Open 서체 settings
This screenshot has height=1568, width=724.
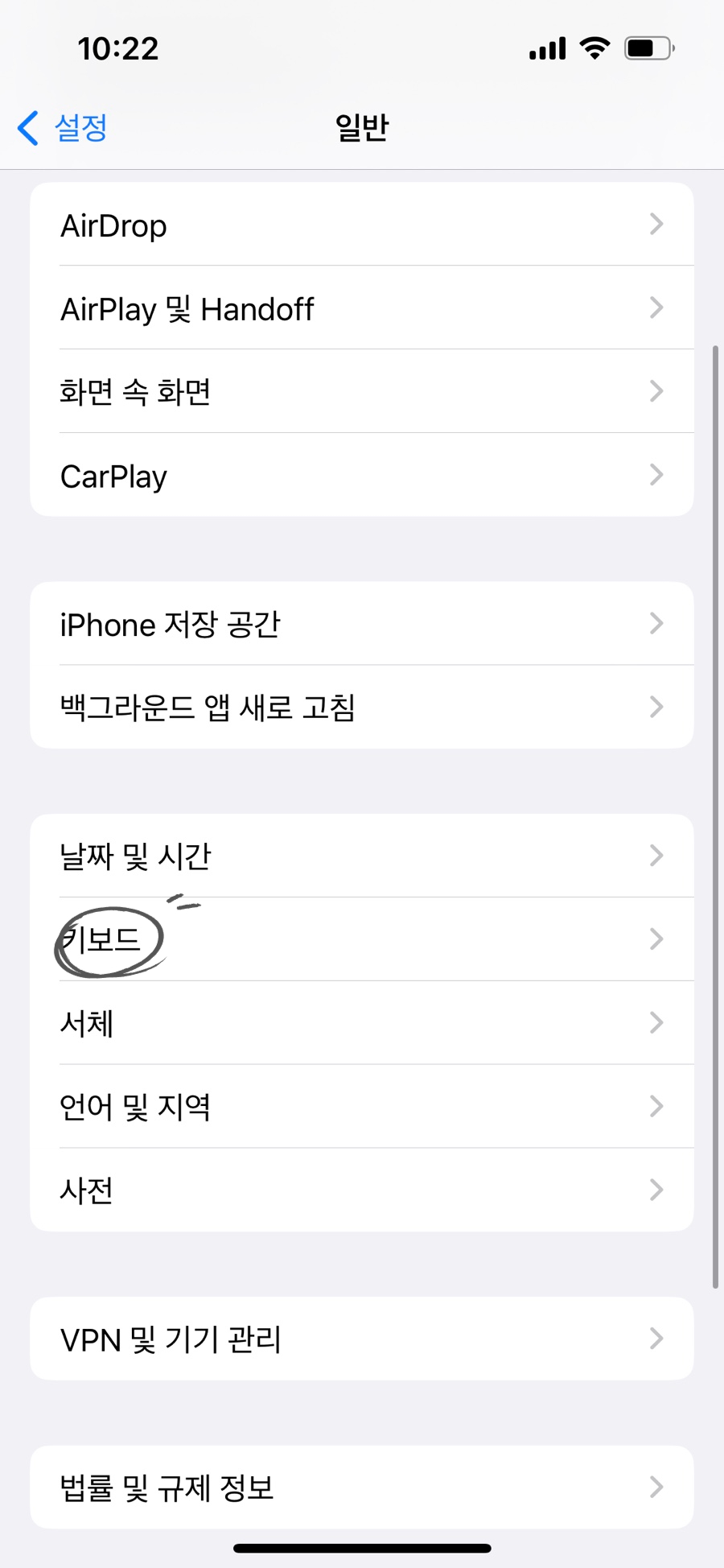(x=362, y=1023)
